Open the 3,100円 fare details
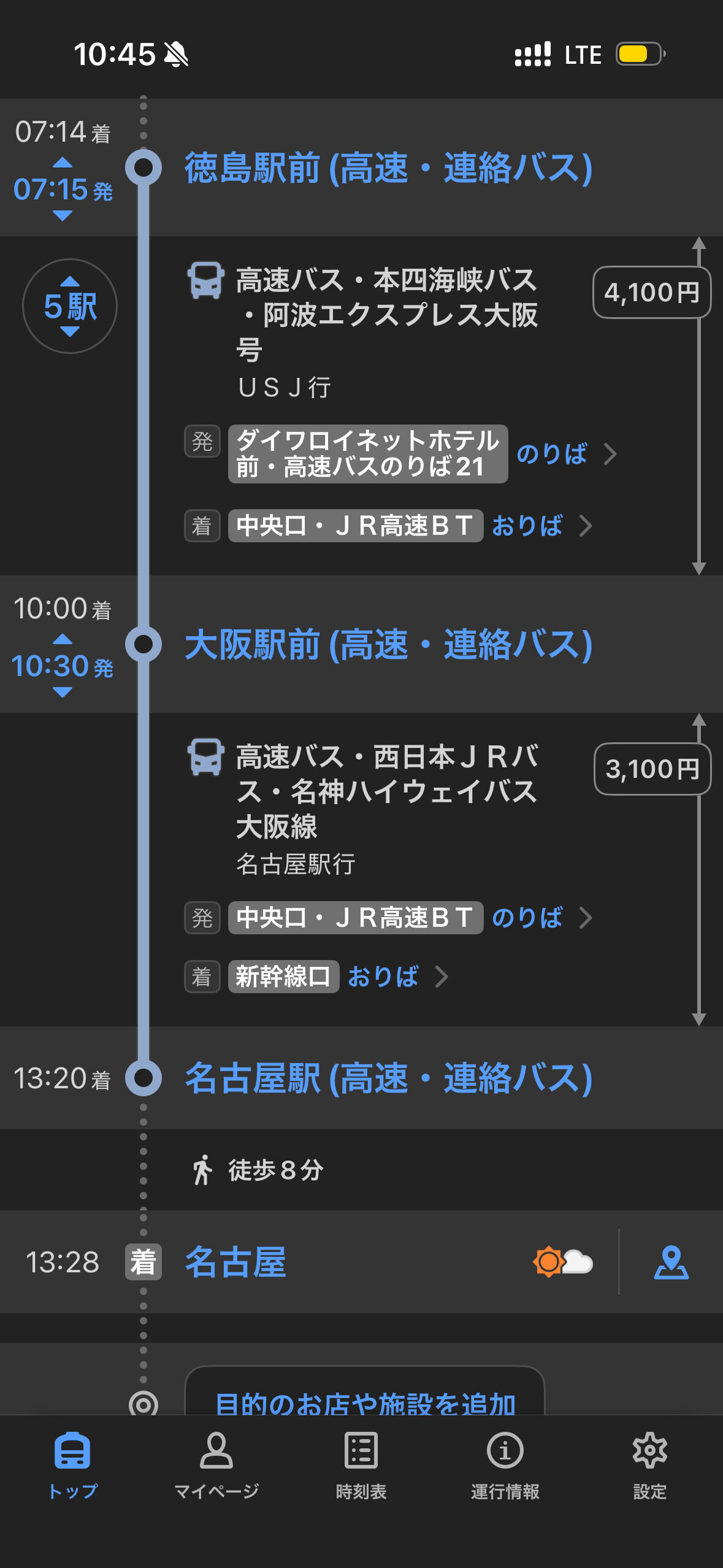Viewport: 723px width, 1568px height. 652,769
